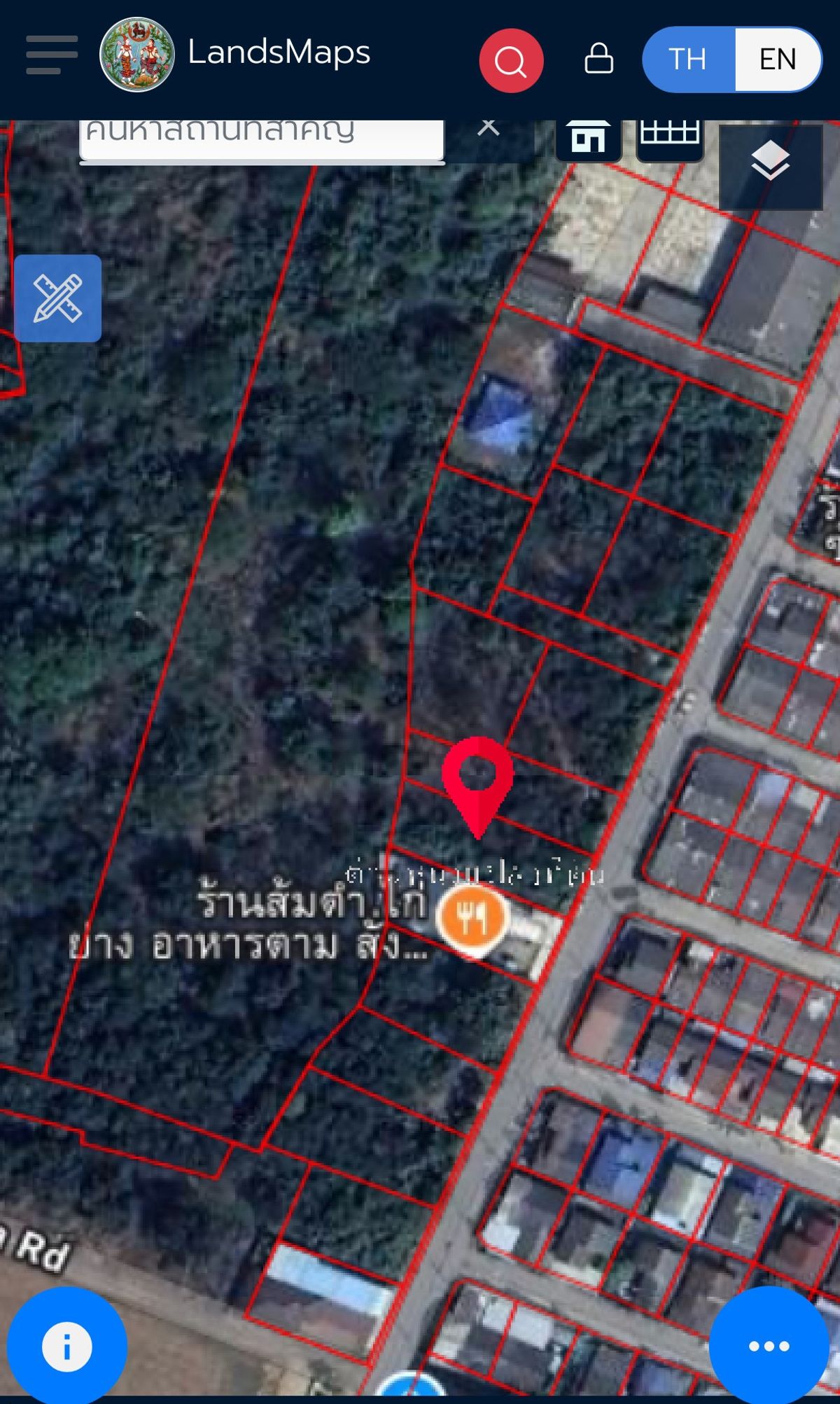Open the orange restaurant marker

(472, 917)
